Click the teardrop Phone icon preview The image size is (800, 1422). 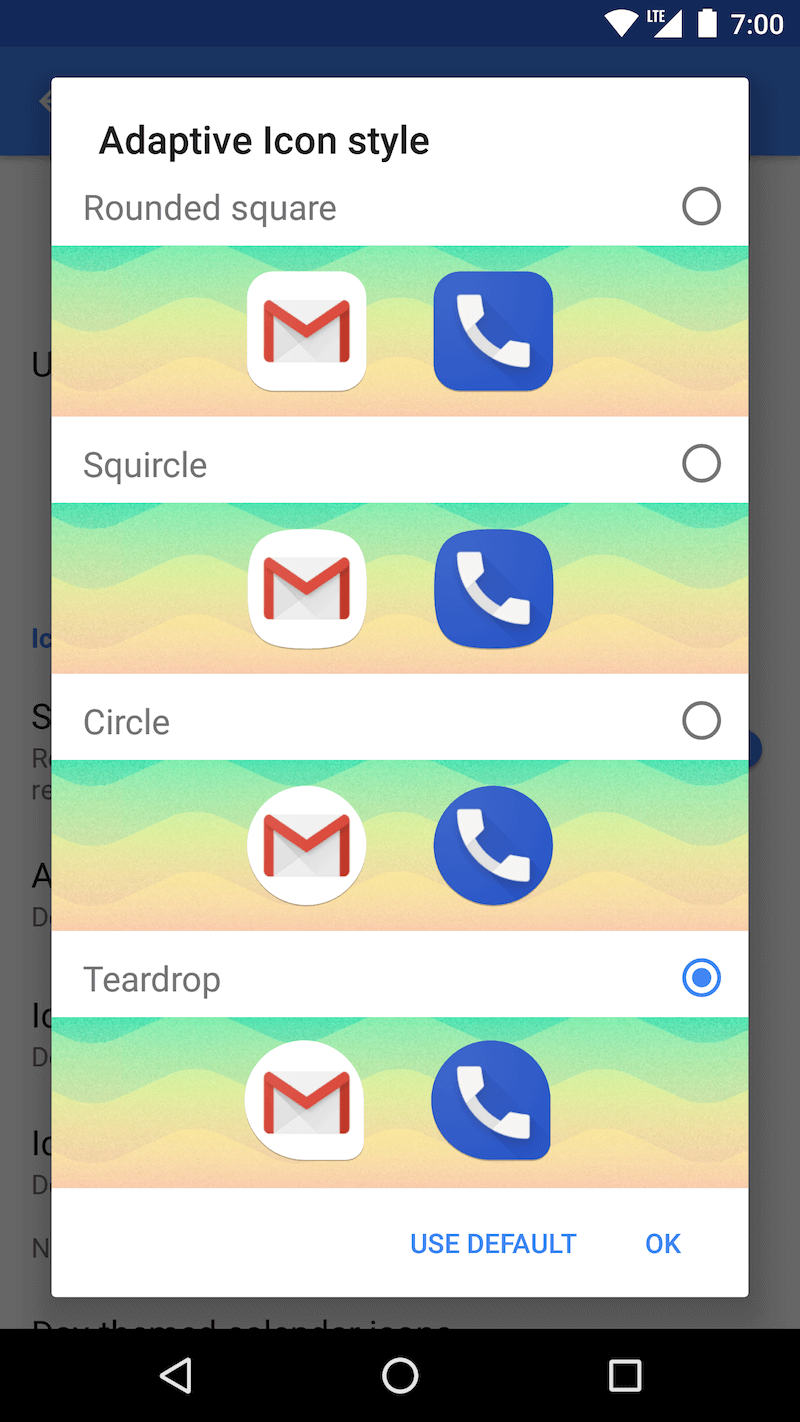point(490,1100)
